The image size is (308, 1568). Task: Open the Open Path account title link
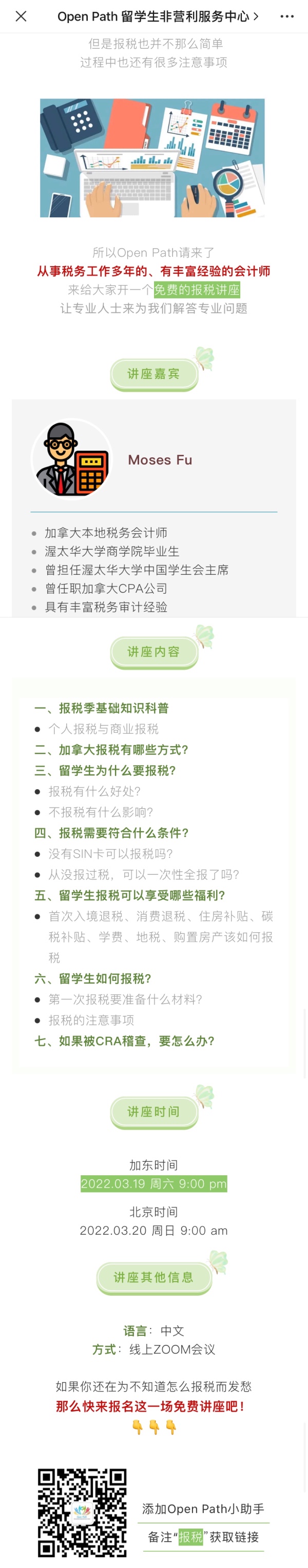[x=158, y=16]
